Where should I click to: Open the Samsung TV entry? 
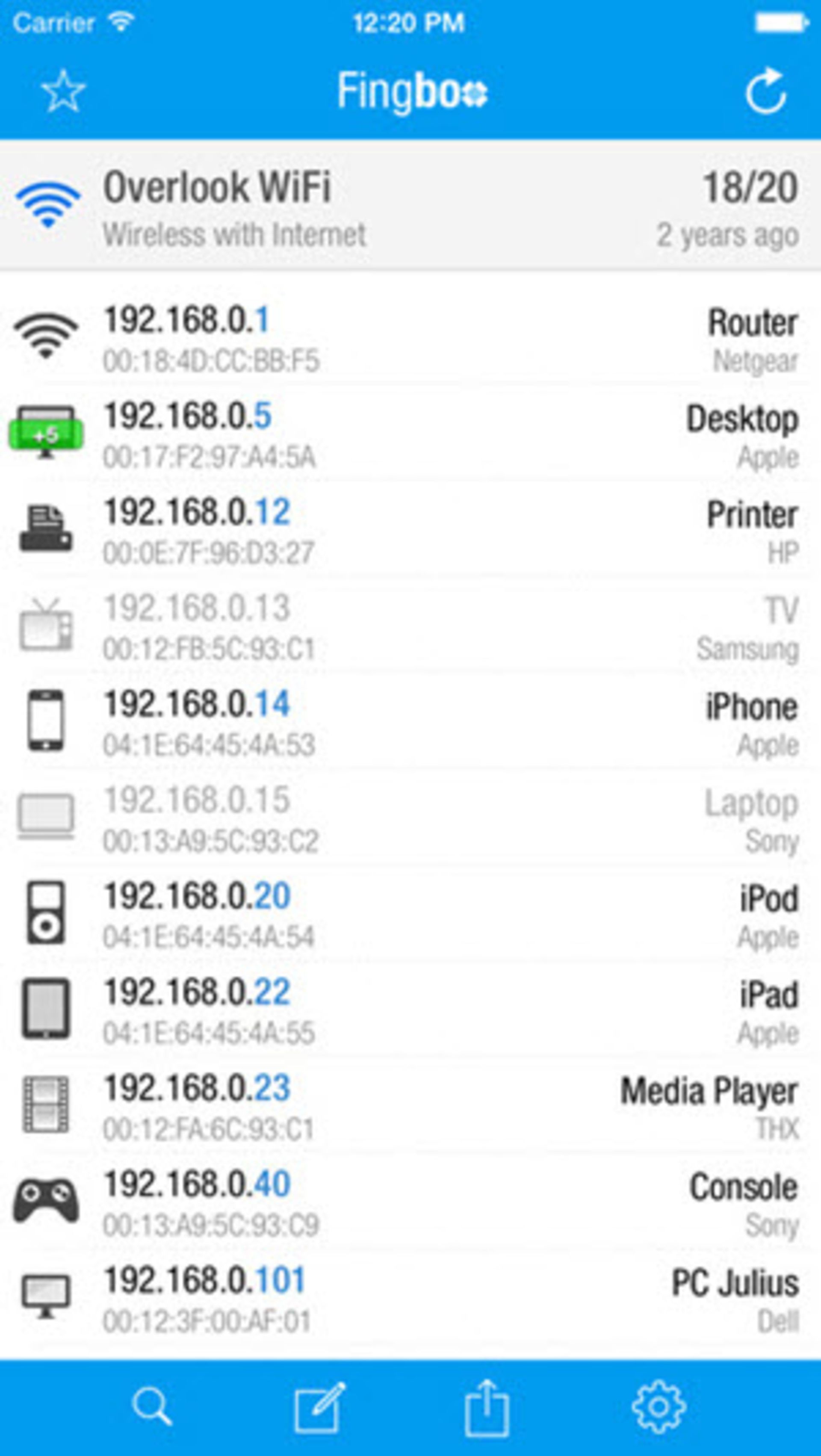tap(410, 627)
